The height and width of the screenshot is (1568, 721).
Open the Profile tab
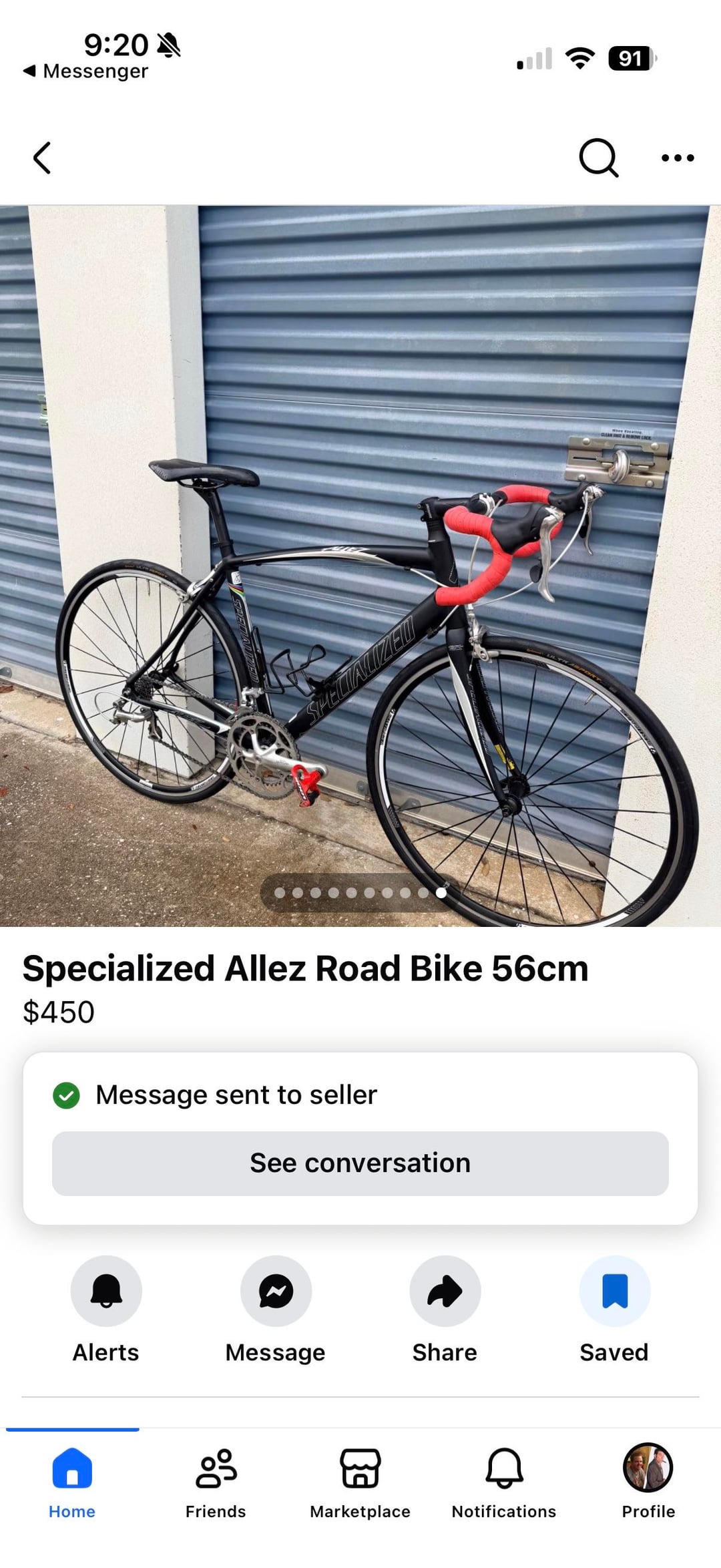point(648,1480)
